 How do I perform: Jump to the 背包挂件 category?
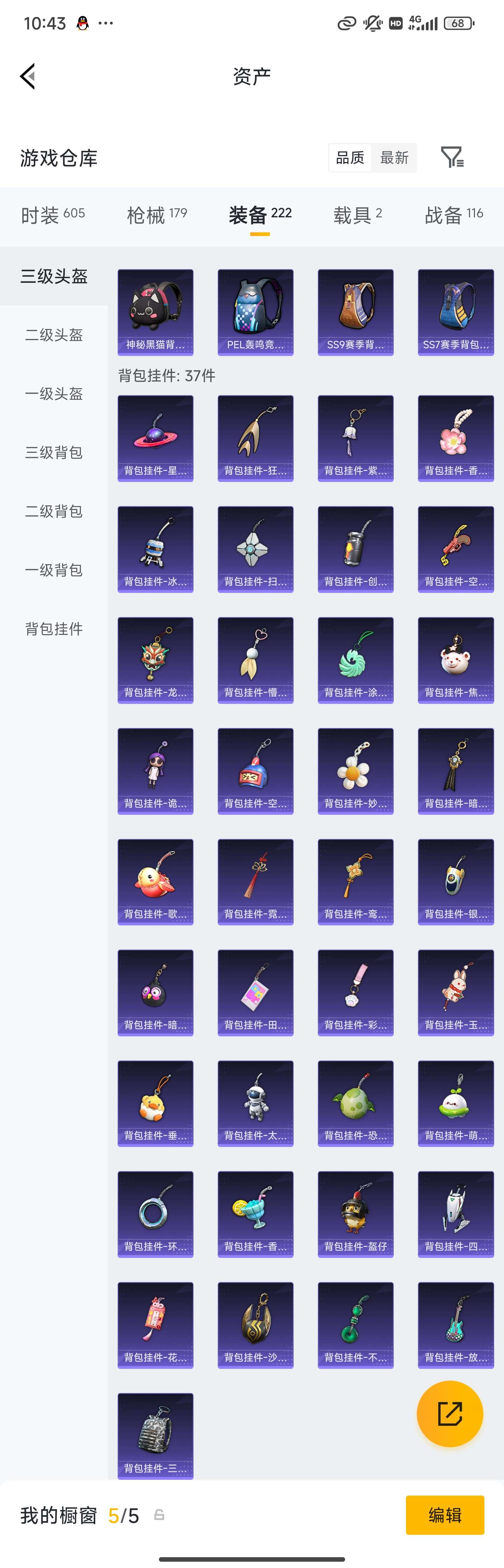[54, 629]
